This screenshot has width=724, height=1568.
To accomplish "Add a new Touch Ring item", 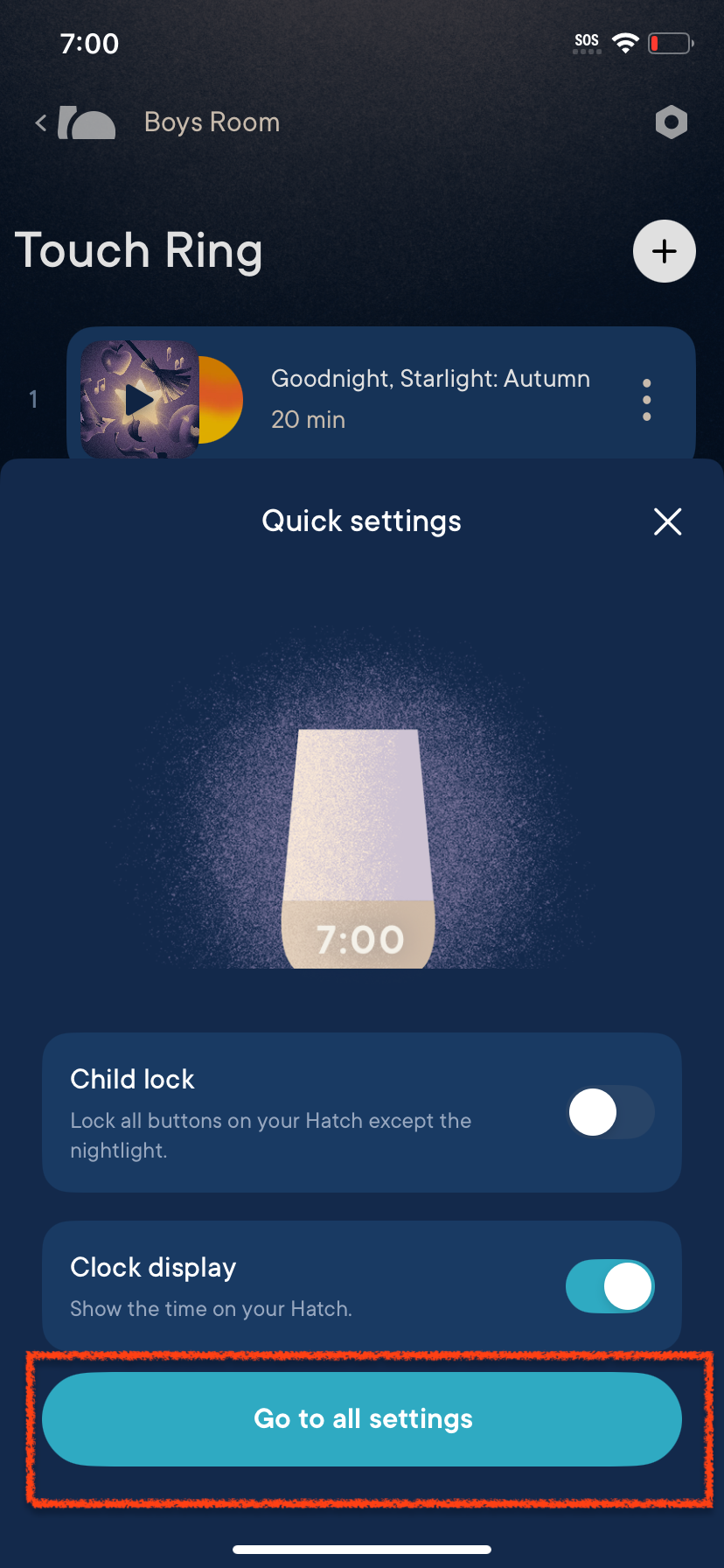I will (x=665, y=251).
